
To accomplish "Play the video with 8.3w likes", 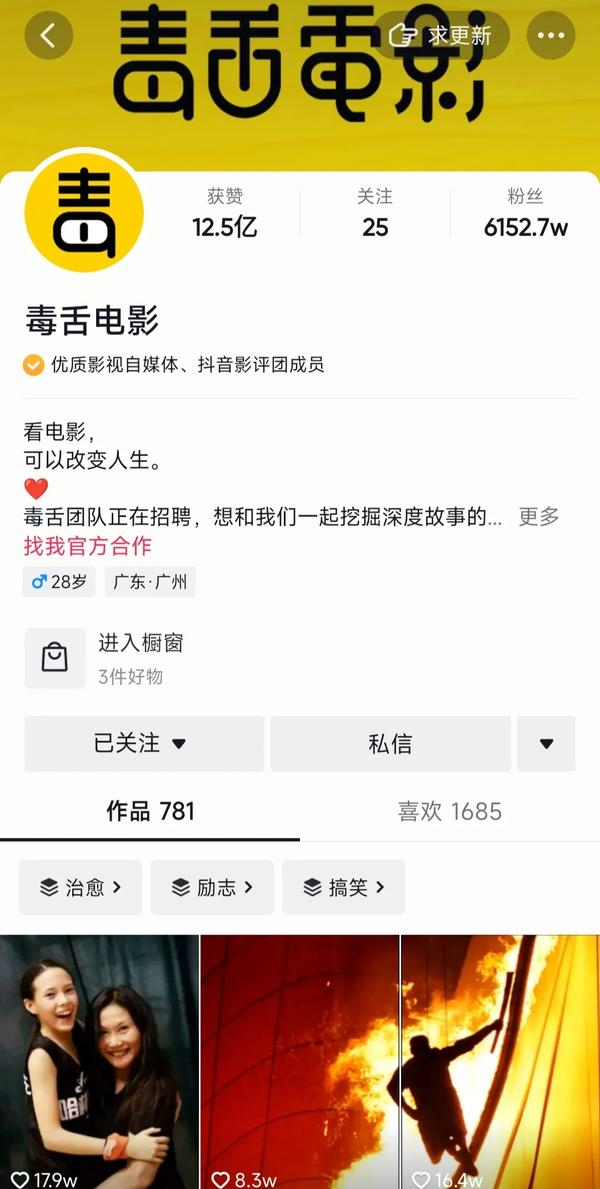I will 300,1060.
